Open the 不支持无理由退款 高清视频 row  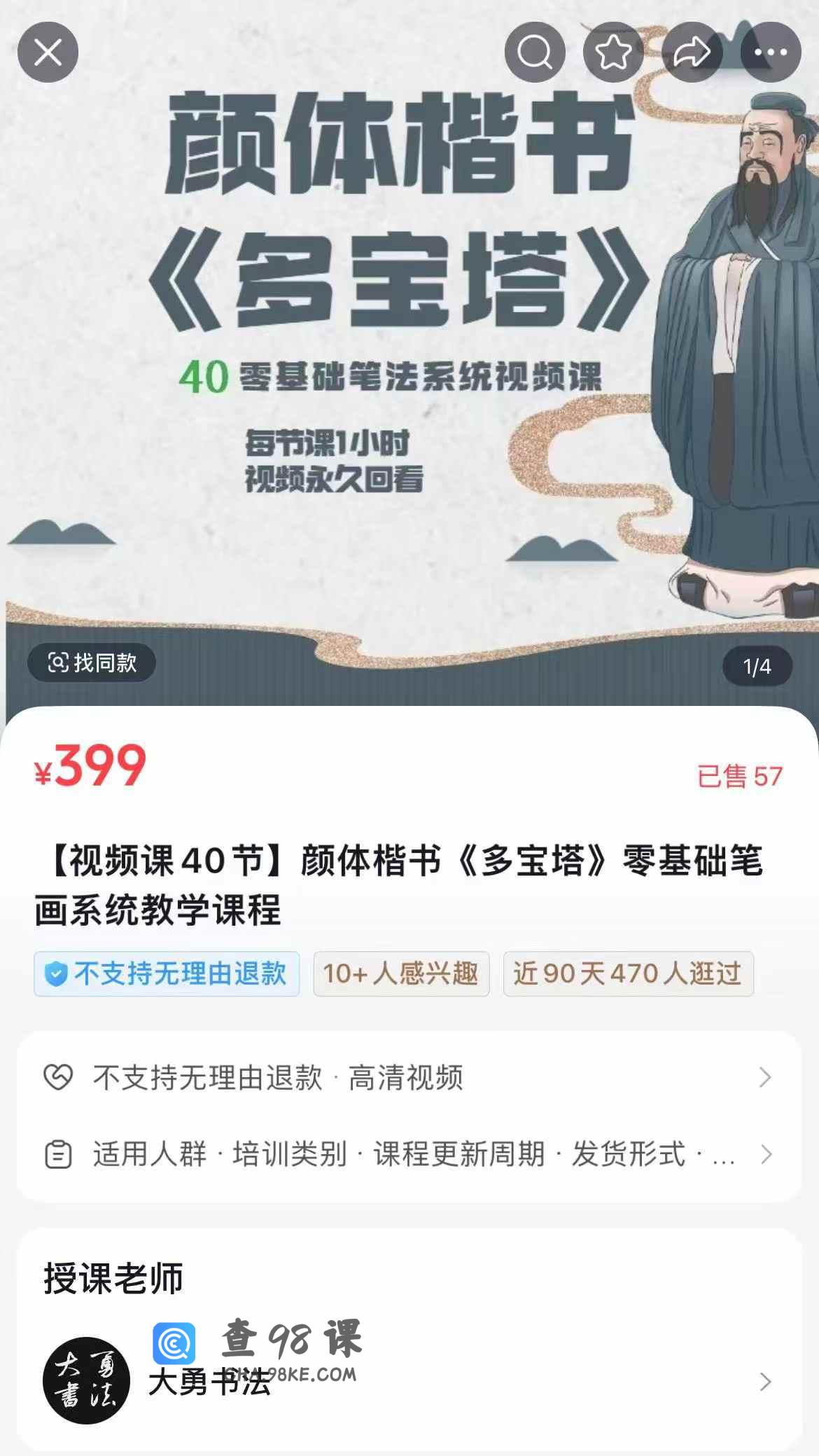409,1078
